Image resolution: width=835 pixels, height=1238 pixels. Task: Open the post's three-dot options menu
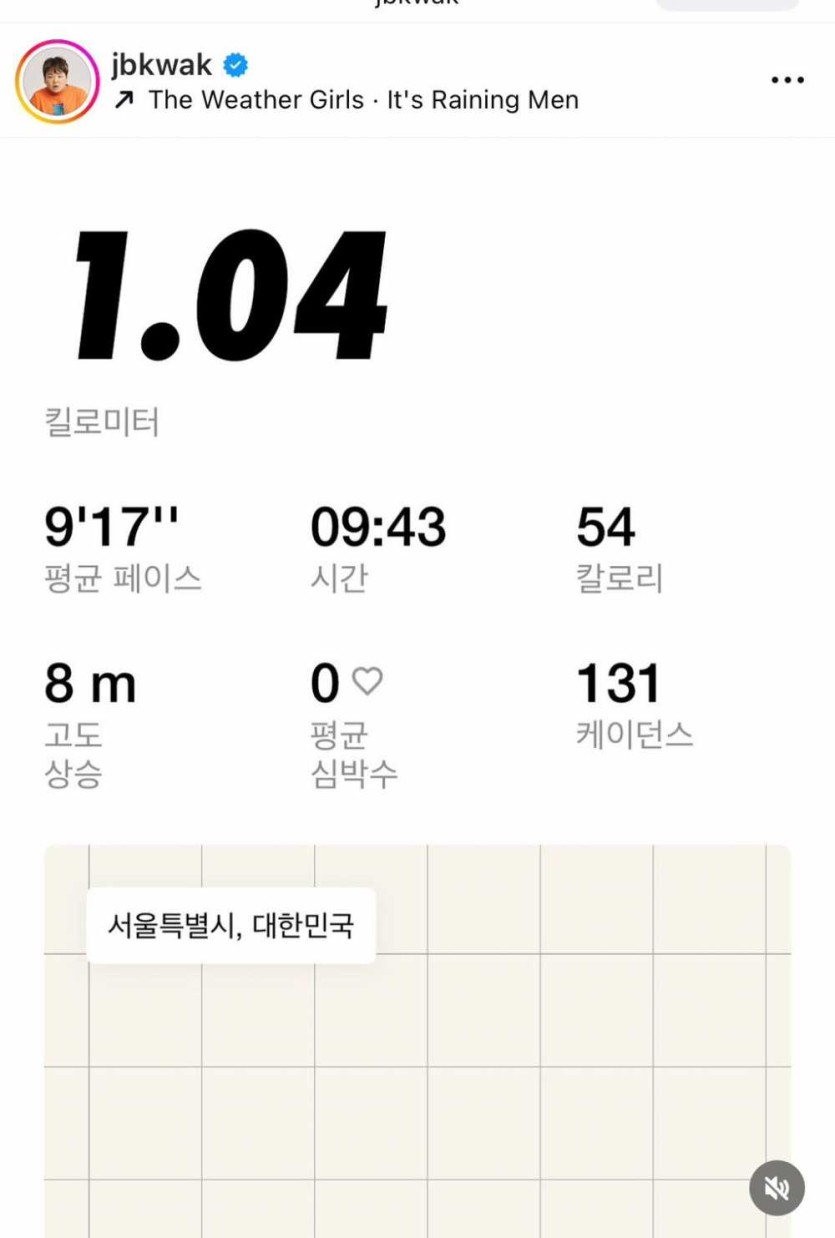(x=787, y=81)
